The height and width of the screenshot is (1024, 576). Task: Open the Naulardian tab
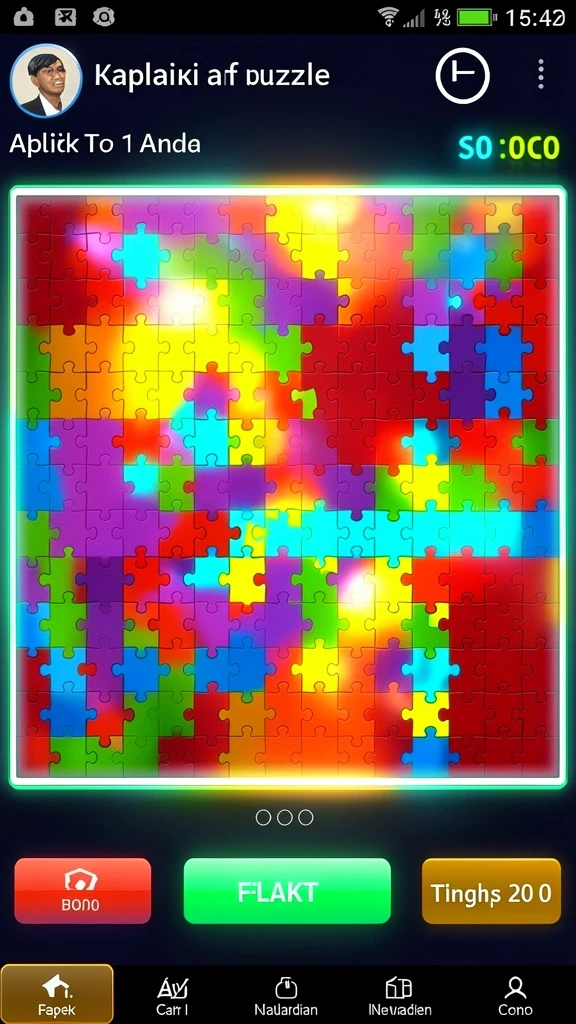(286, 996)
